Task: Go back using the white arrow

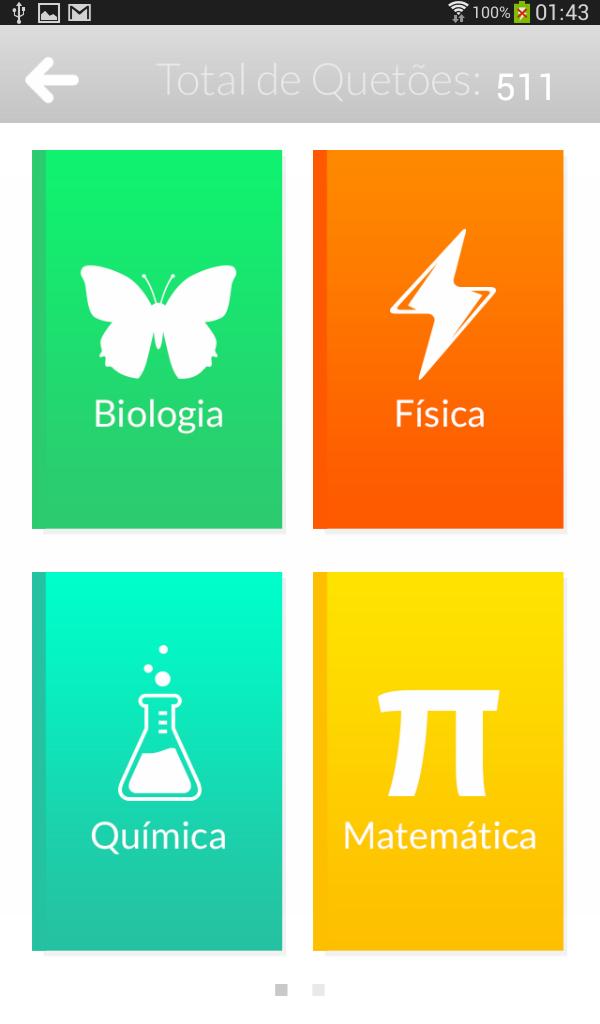Action: (x=52, y=80)
